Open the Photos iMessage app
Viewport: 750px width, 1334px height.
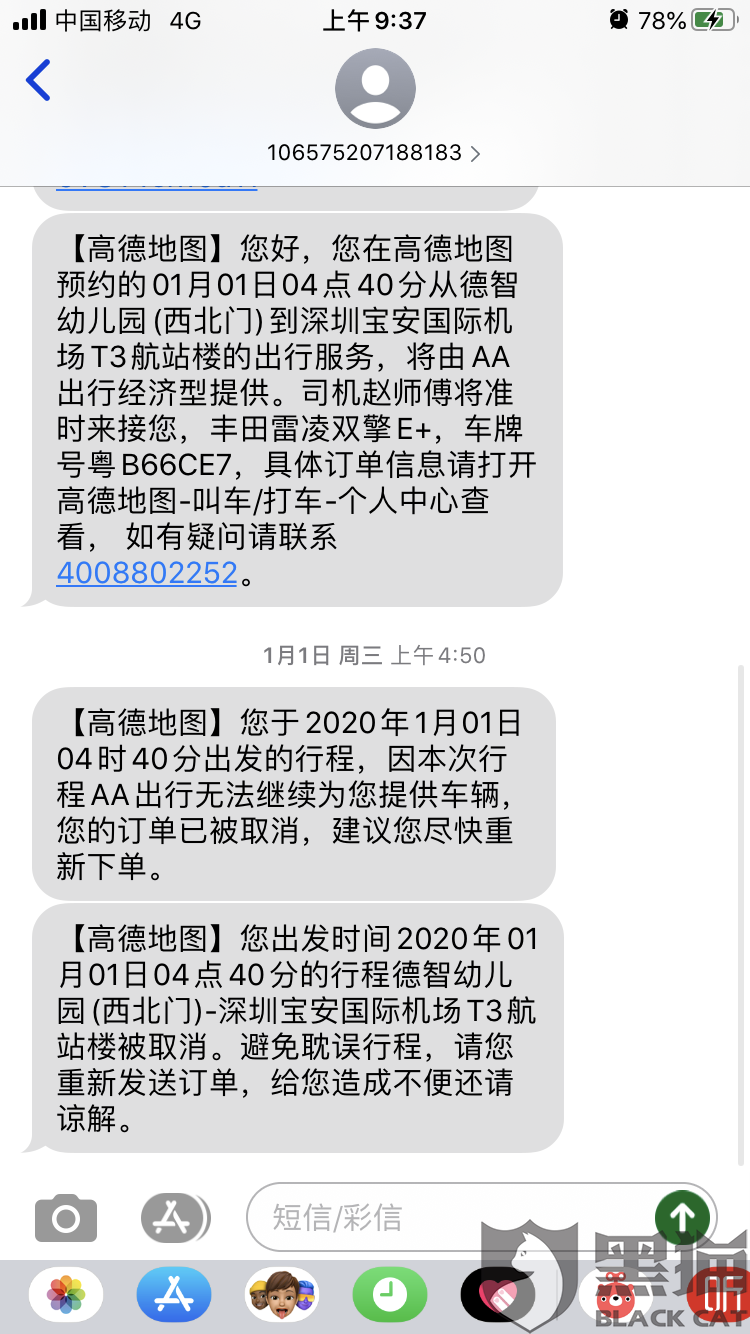(66, 1296)
